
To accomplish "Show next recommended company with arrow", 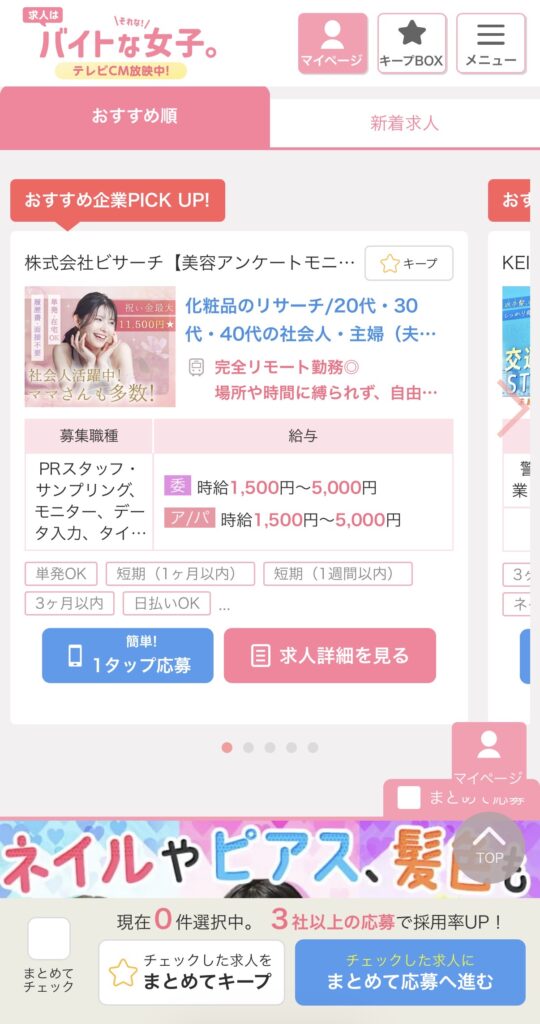I will click(513, 408).
